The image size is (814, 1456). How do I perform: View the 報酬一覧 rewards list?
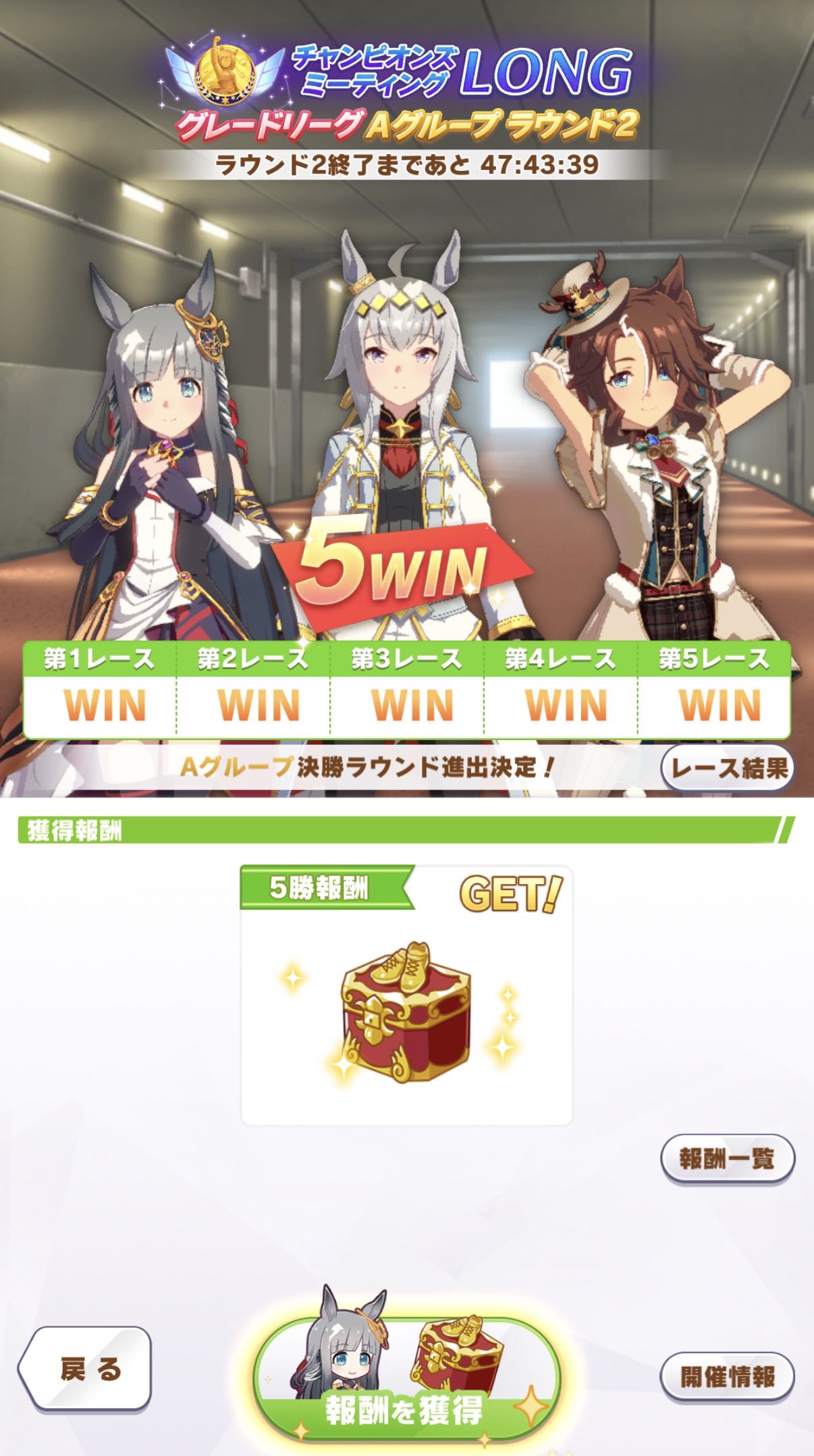click(x=727, y=1158)
